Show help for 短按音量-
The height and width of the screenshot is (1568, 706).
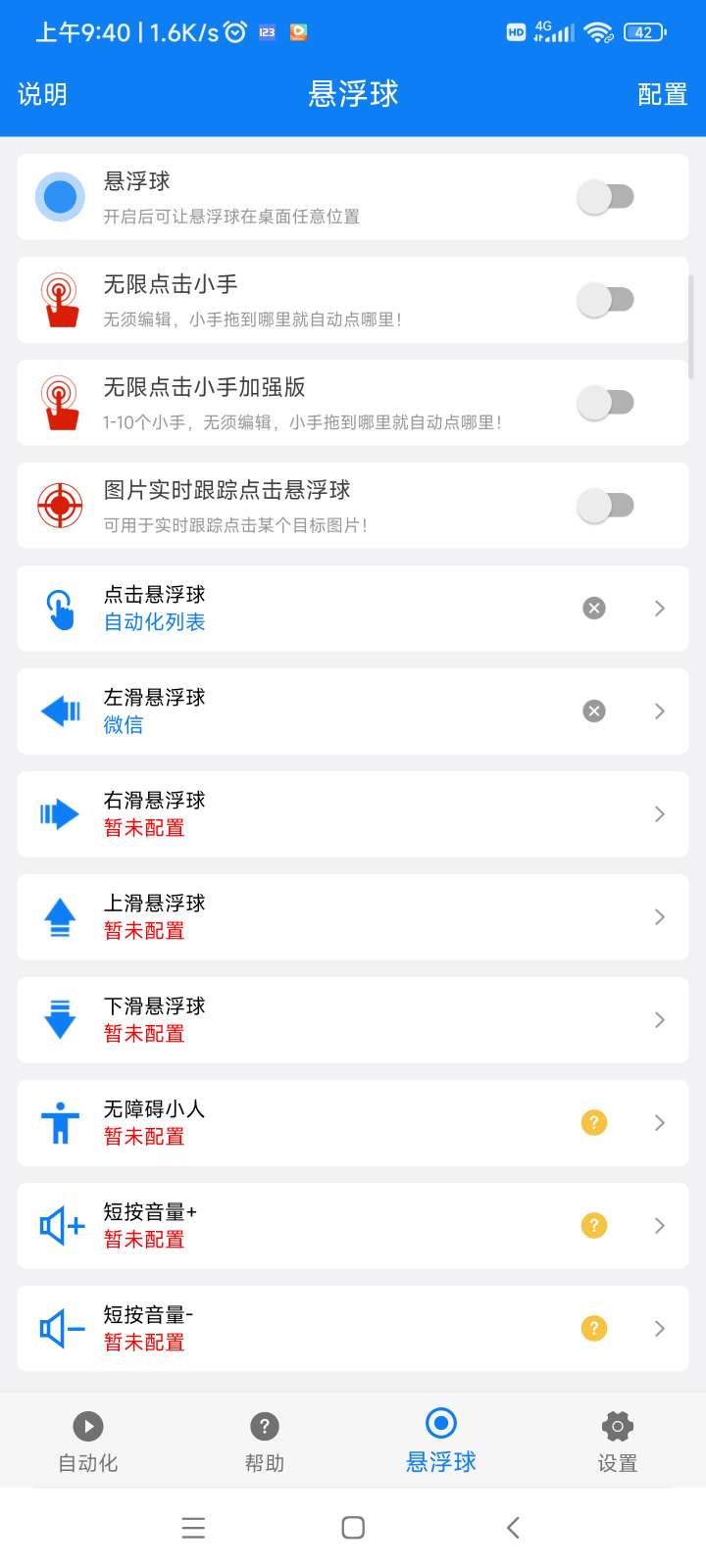click(x=594, y=1329)
